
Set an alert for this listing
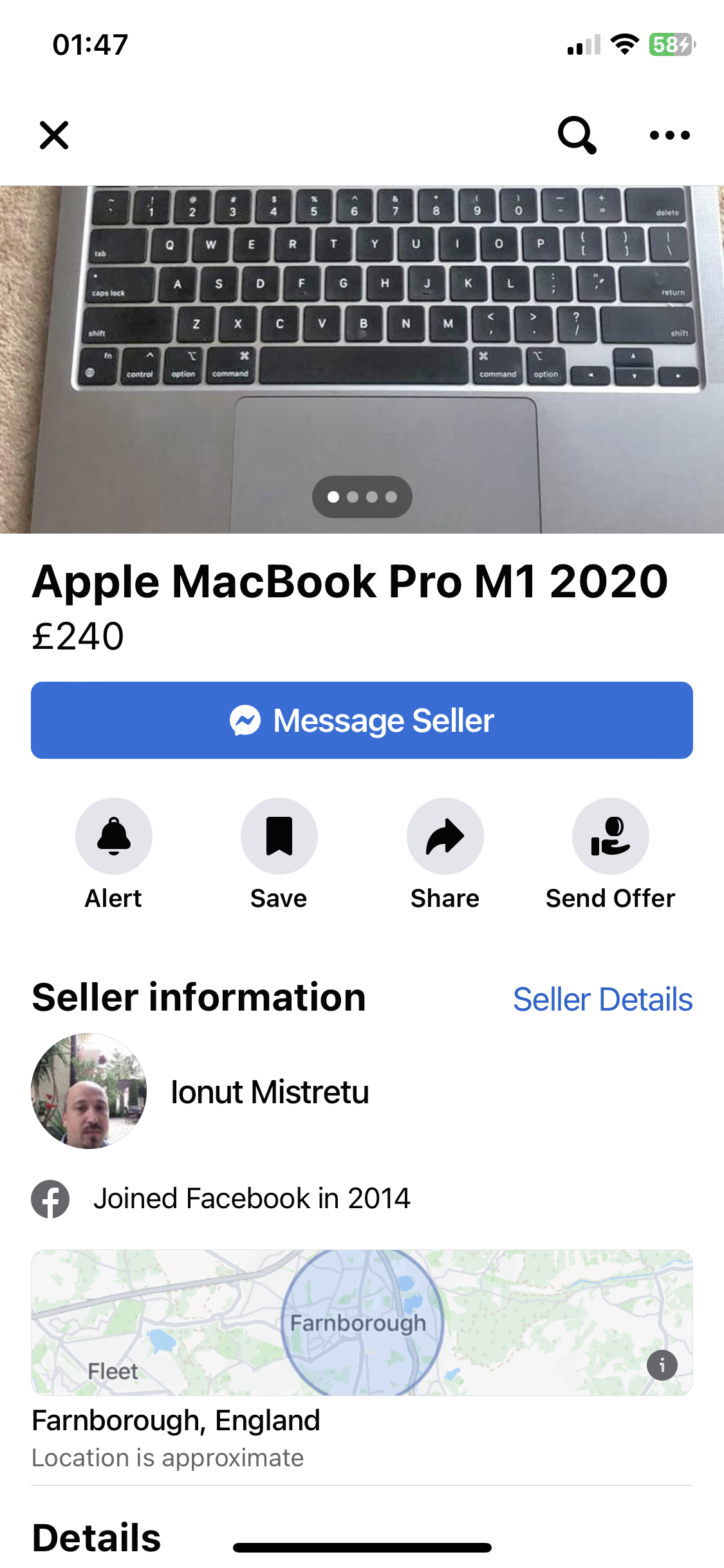pos(114,836)
